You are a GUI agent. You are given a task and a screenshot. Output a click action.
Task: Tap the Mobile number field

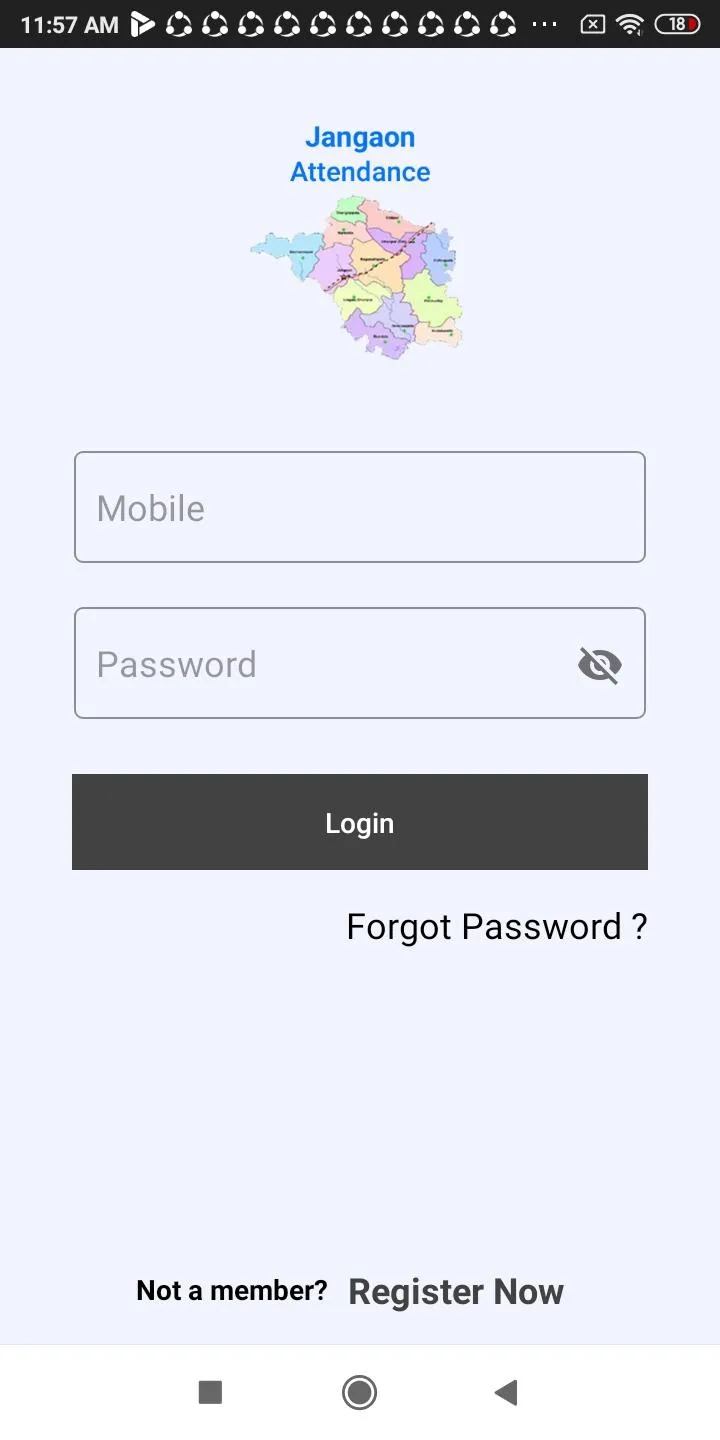click(x=360, y=507)
